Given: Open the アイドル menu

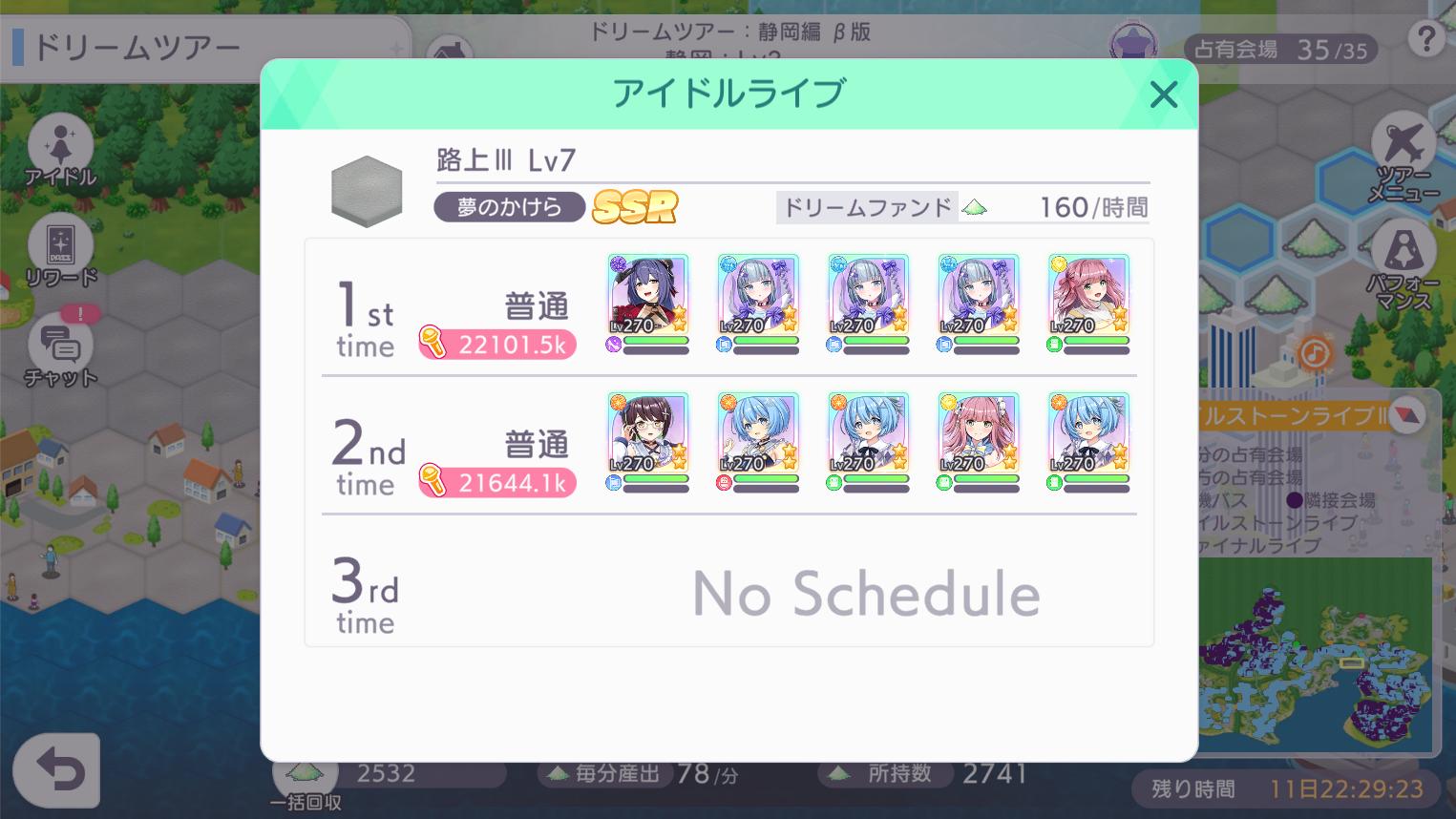Looking at the screenshot, I should pyautogui.click(x=60, y=152).
